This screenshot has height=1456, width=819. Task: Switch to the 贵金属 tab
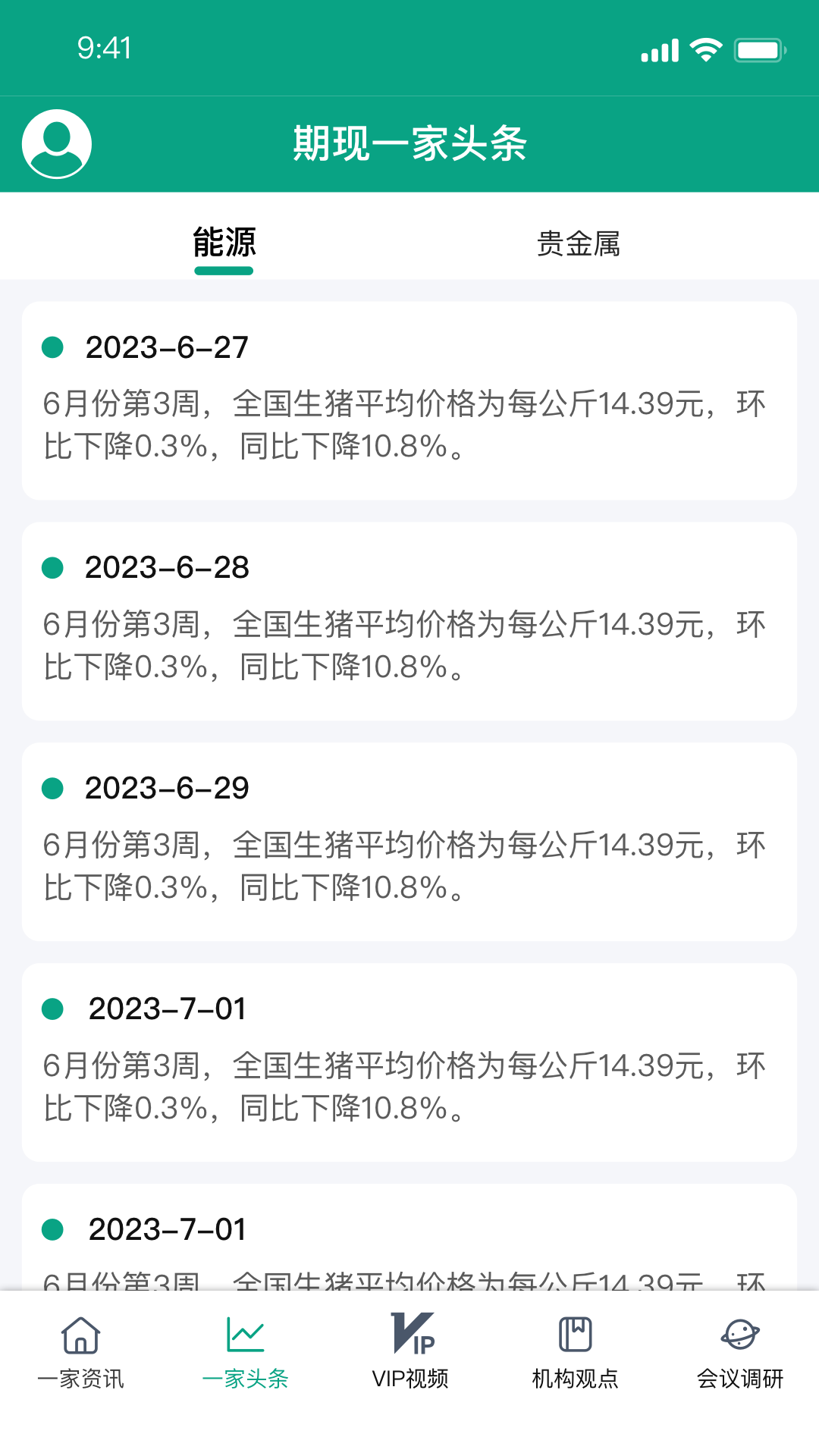point(577,244)
